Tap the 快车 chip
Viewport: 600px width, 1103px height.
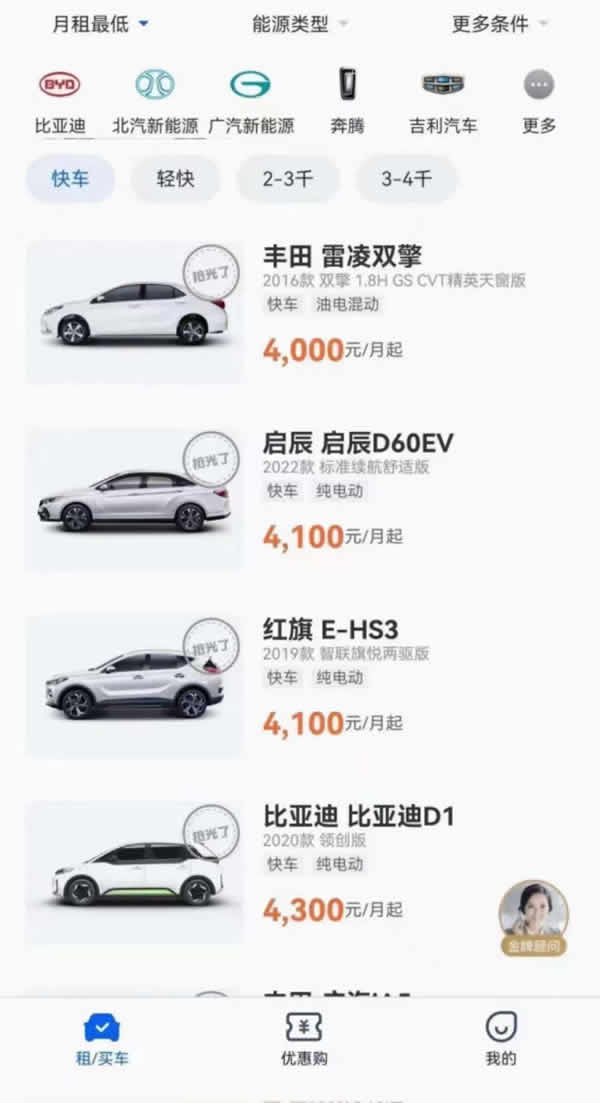[x=70, y=180]
